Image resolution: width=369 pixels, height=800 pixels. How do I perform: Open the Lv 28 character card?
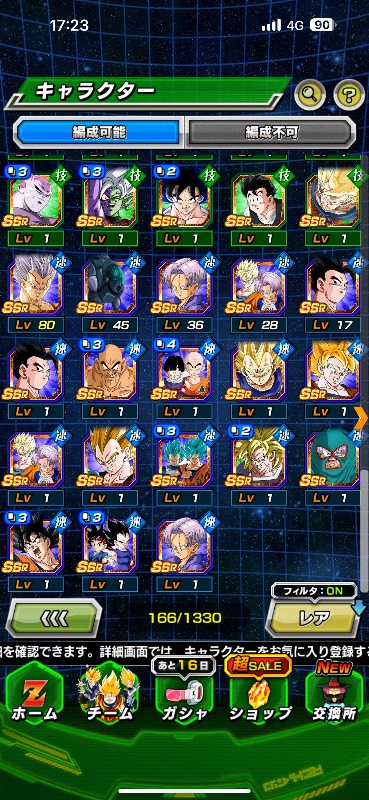pyautogui.click(x=259, y=293)
